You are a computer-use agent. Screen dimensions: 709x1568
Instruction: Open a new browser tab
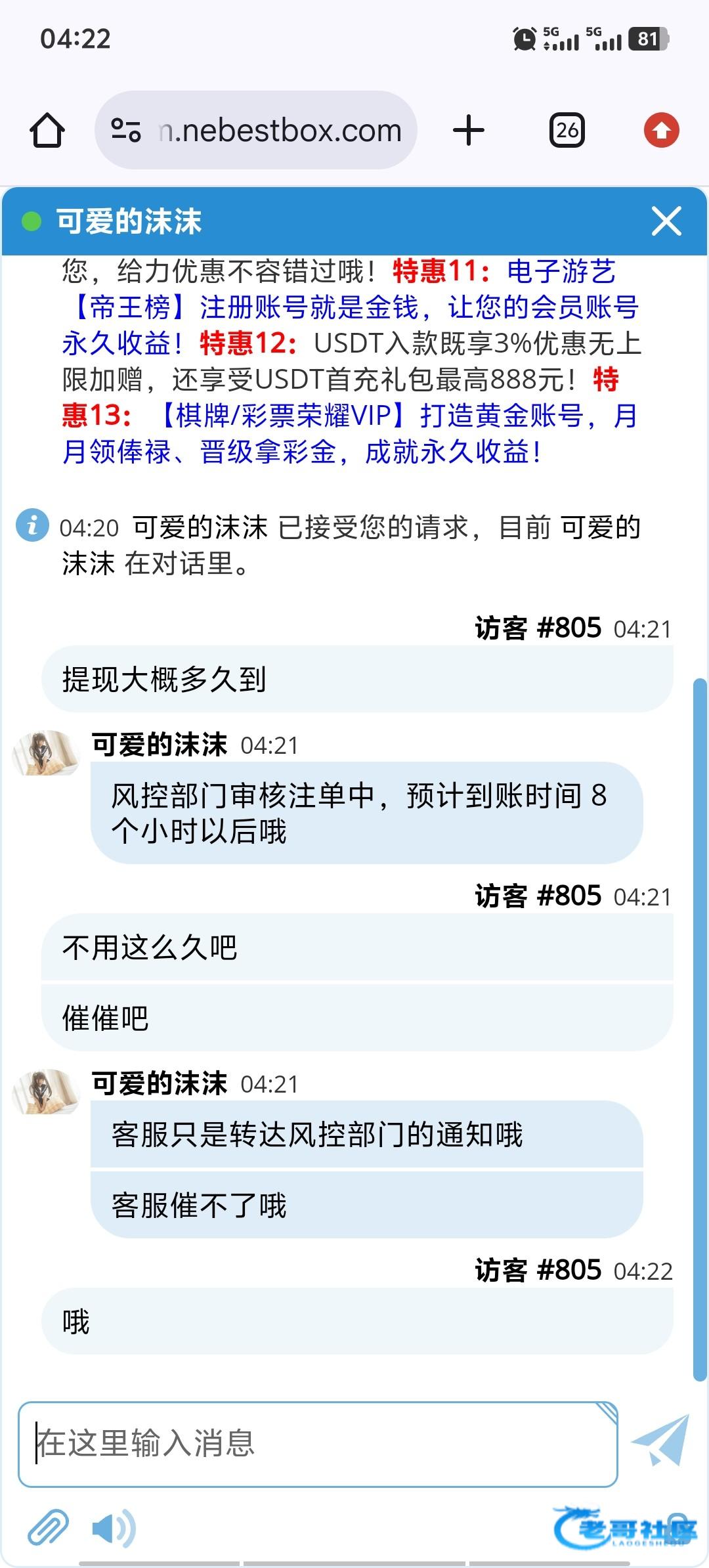click(x=469, y=130)
